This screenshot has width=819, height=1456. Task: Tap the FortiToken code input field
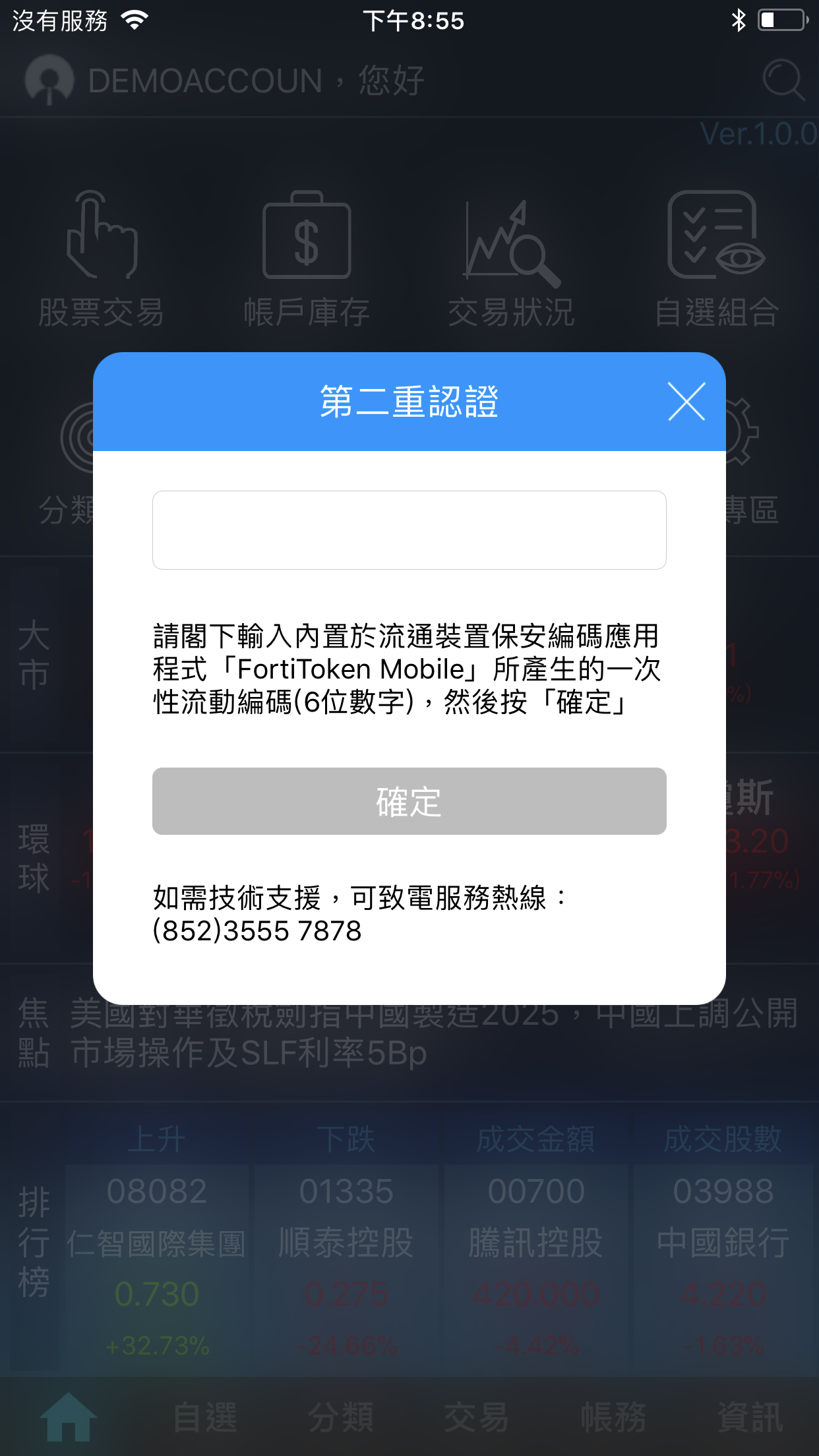pos(409,530)
